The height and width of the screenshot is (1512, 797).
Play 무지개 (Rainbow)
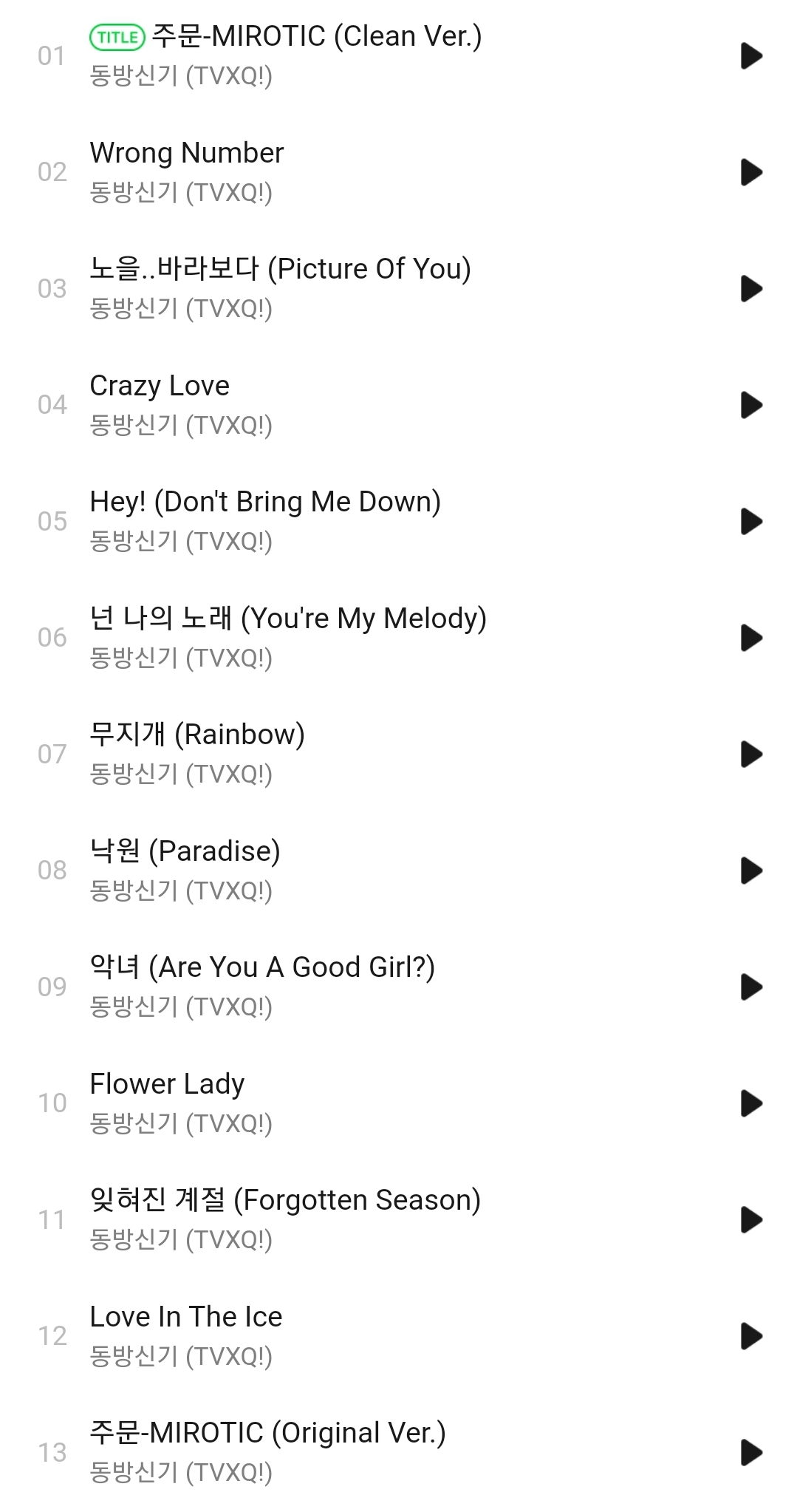click(x=751, y=755)
